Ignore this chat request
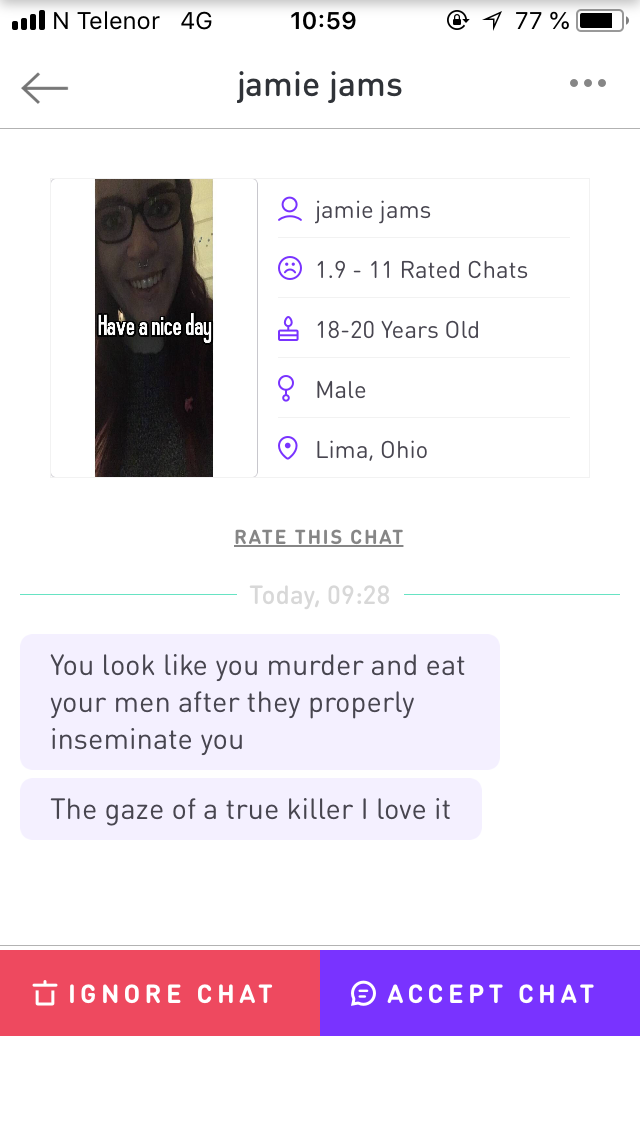Viewport: 640px width, 1136px height. tap(159, 993)
